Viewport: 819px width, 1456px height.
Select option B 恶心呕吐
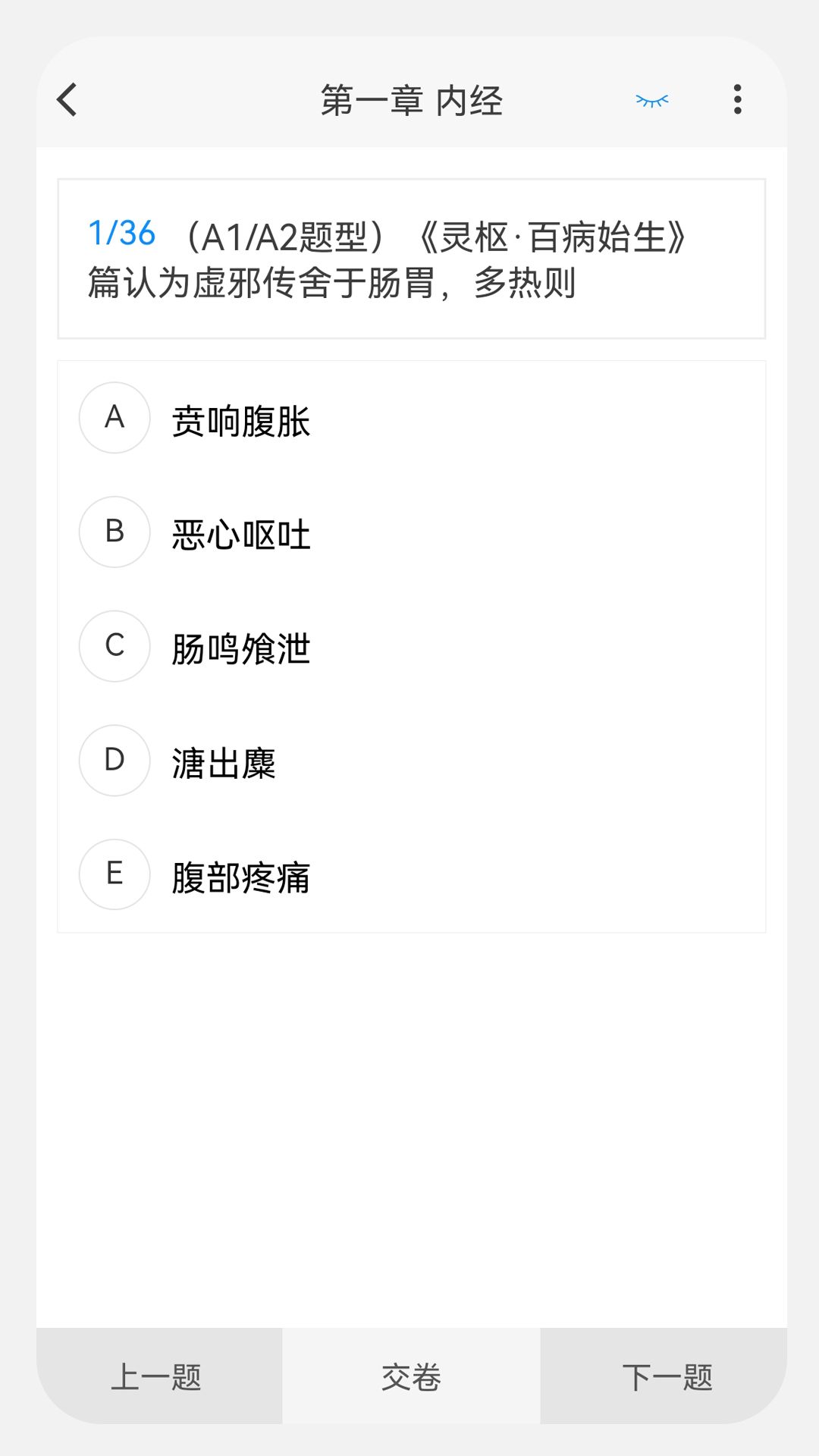click(x=240, y=533)
